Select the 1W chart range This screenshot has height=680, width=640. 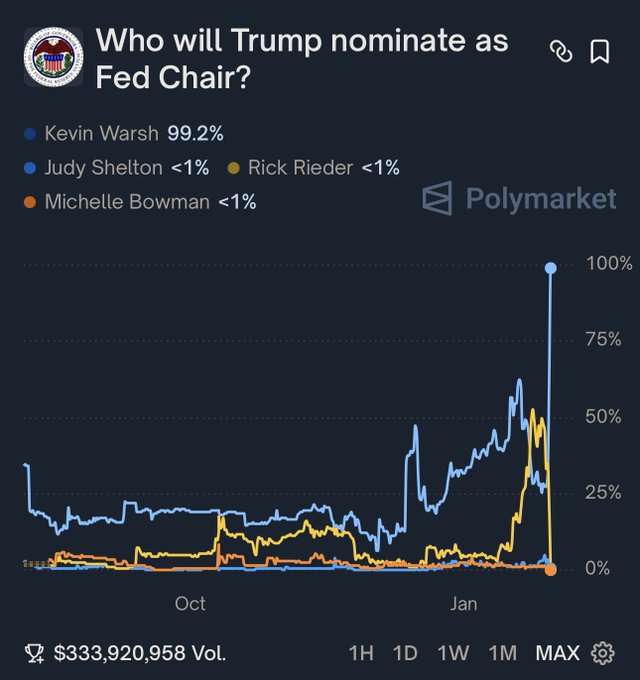click(453, 653)
